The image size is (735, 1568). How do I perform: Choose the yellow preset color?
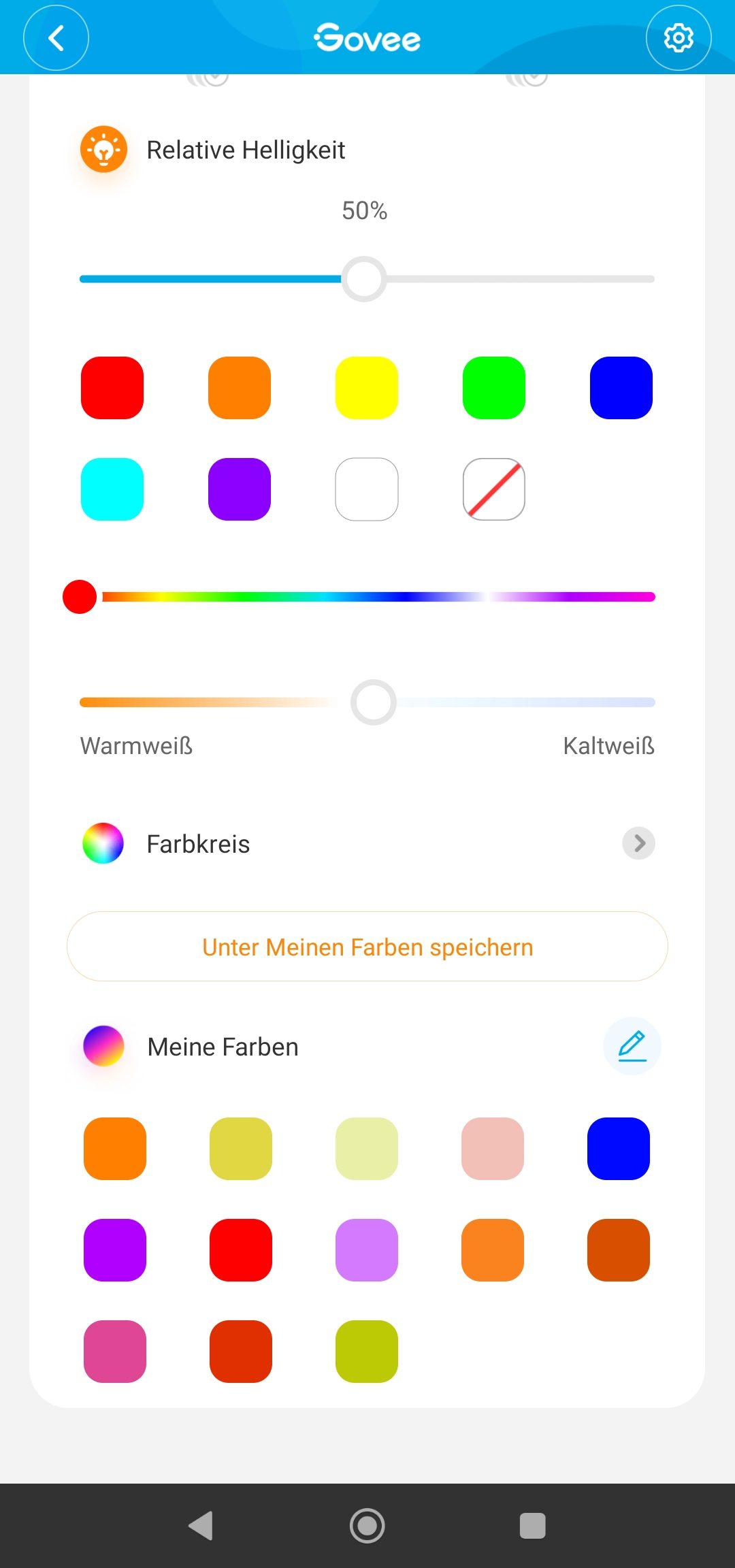click(x=367, y=388)
